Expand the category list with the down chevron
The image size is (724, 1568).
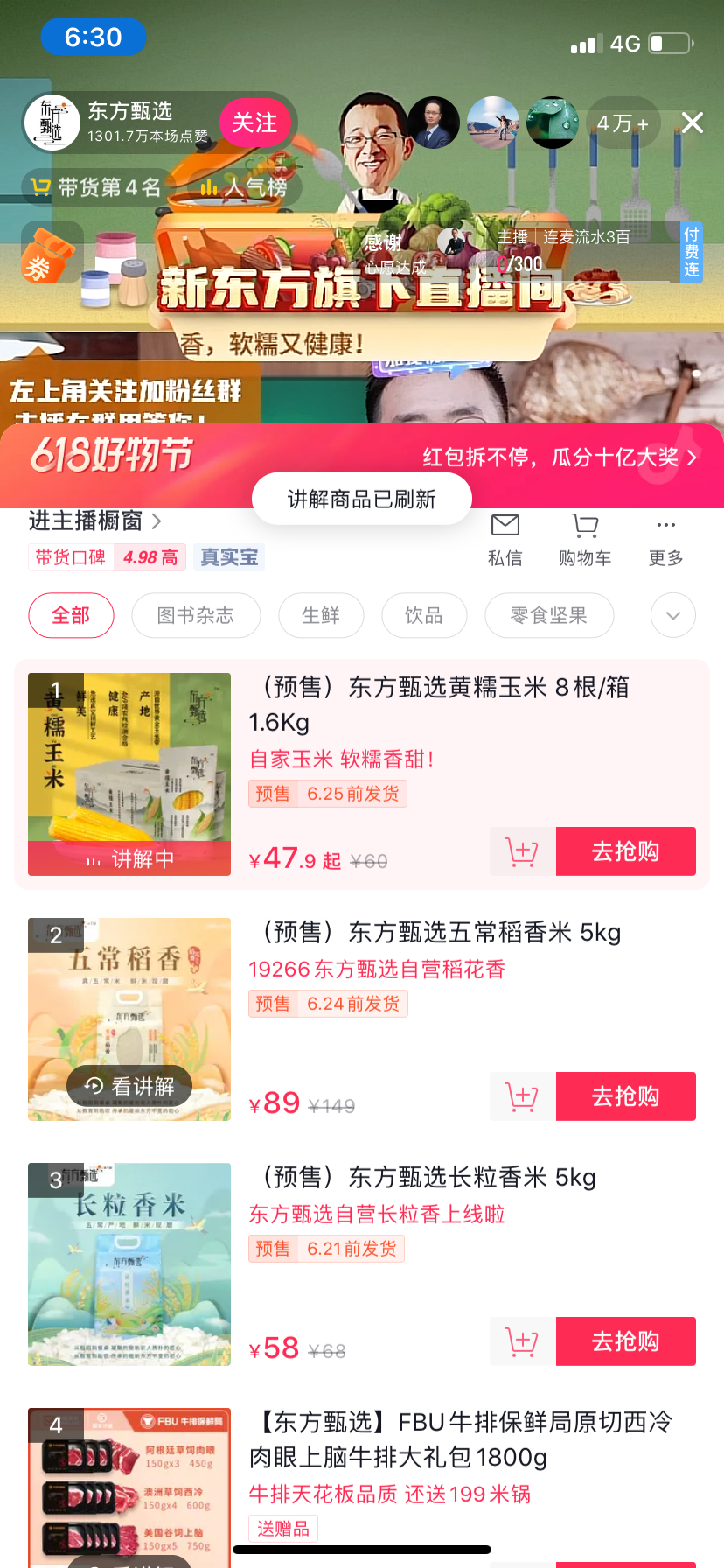pos(672,615)
